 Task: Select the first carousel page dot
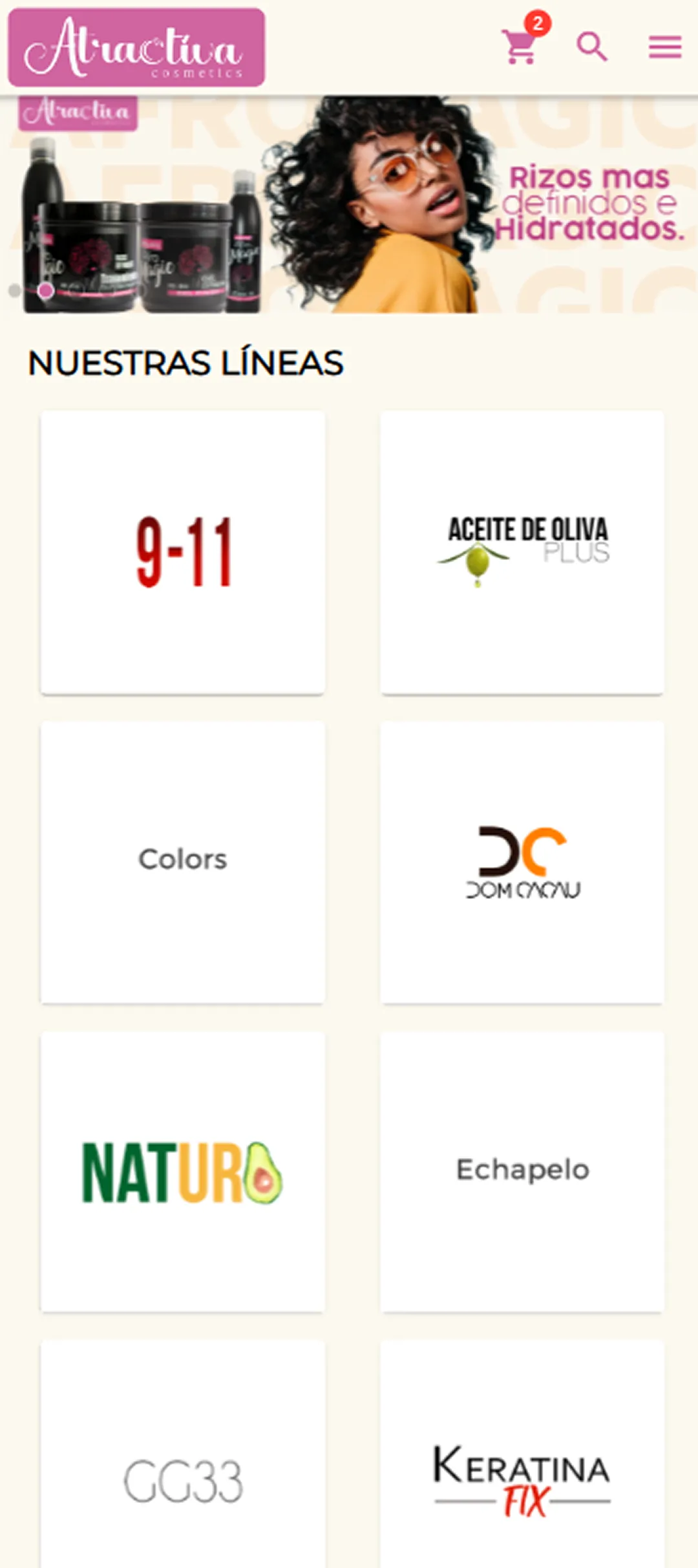(15, 291)
